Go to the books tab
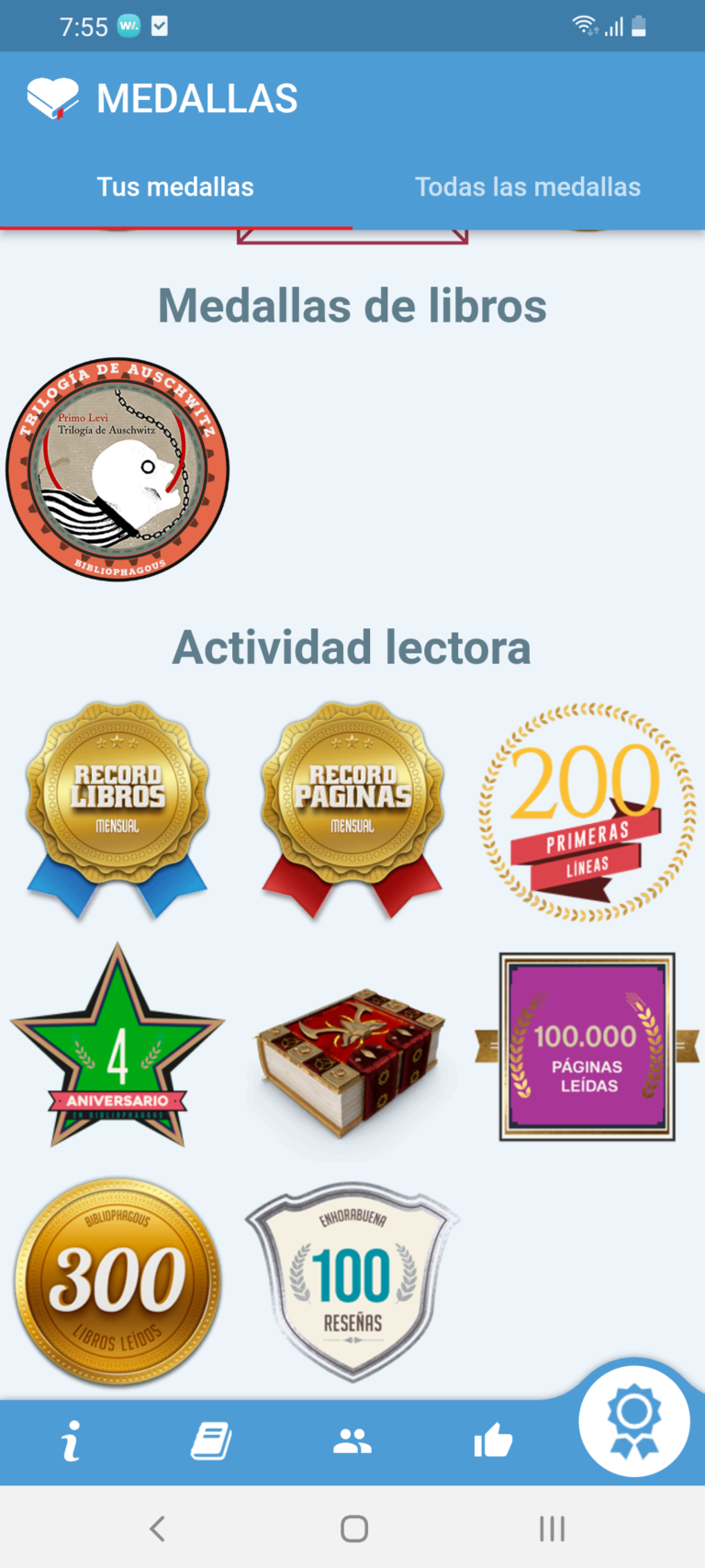Image resolution: width=705 pixels, height=1568 pixels. coord(211,1441)
